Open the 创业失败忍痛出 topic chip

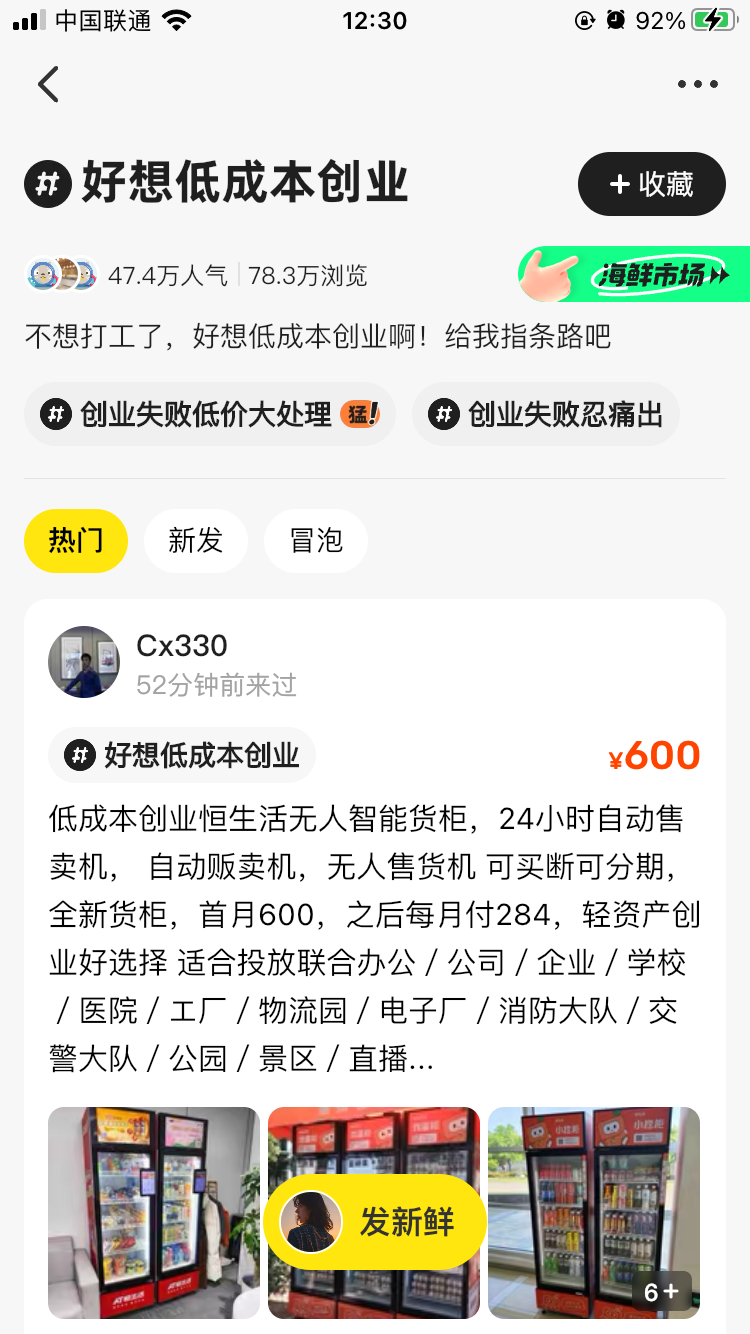[546, 413]
